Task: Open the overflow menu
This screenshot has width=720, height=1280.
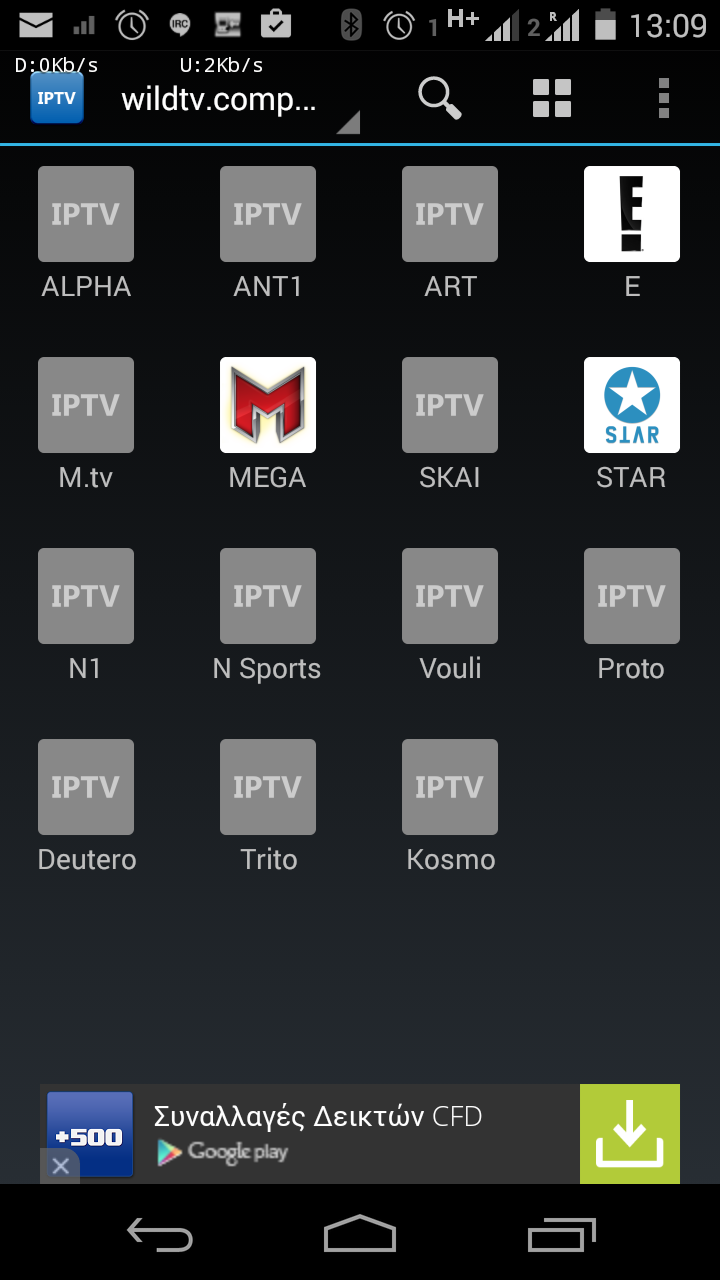Action: point(663,98)
